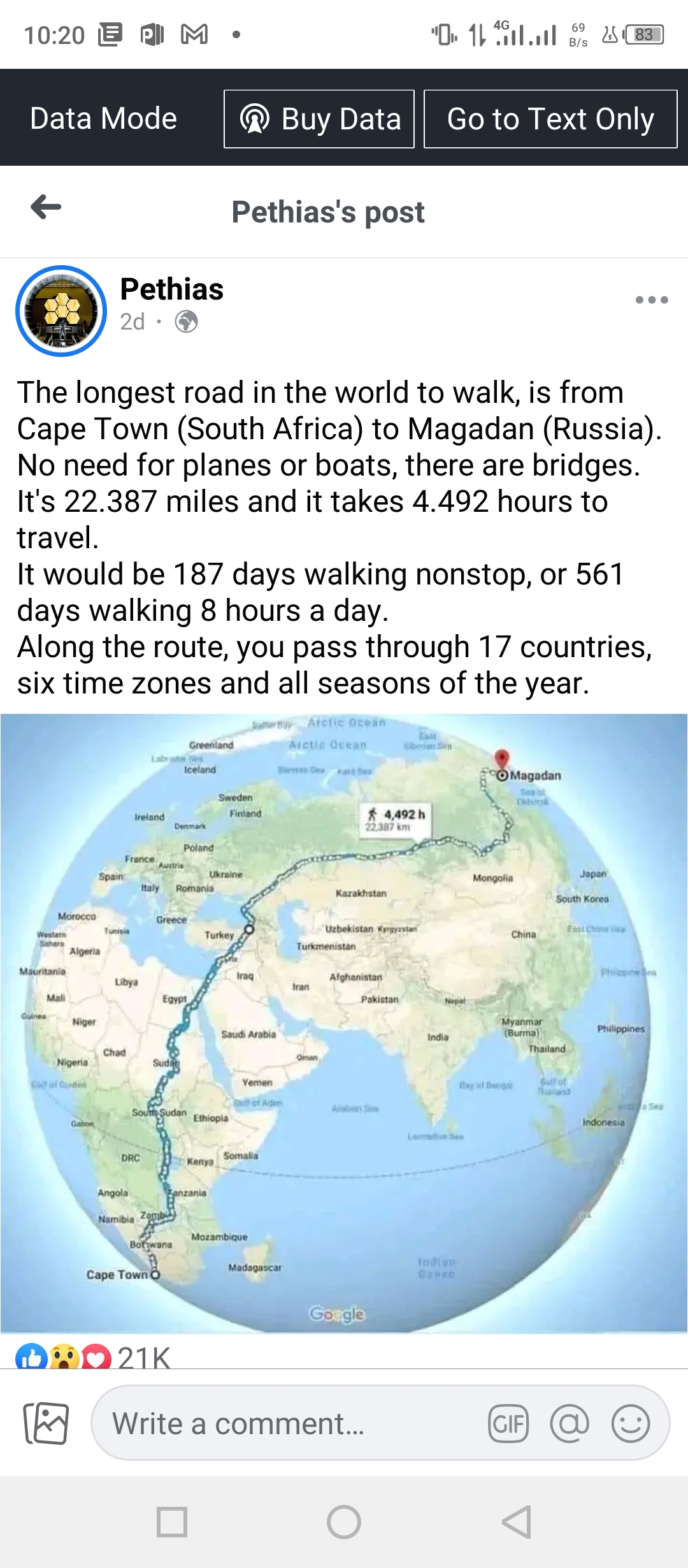Go to the home screen circle
Screen dimensions: 688x1568
(x=344, y=1522)
